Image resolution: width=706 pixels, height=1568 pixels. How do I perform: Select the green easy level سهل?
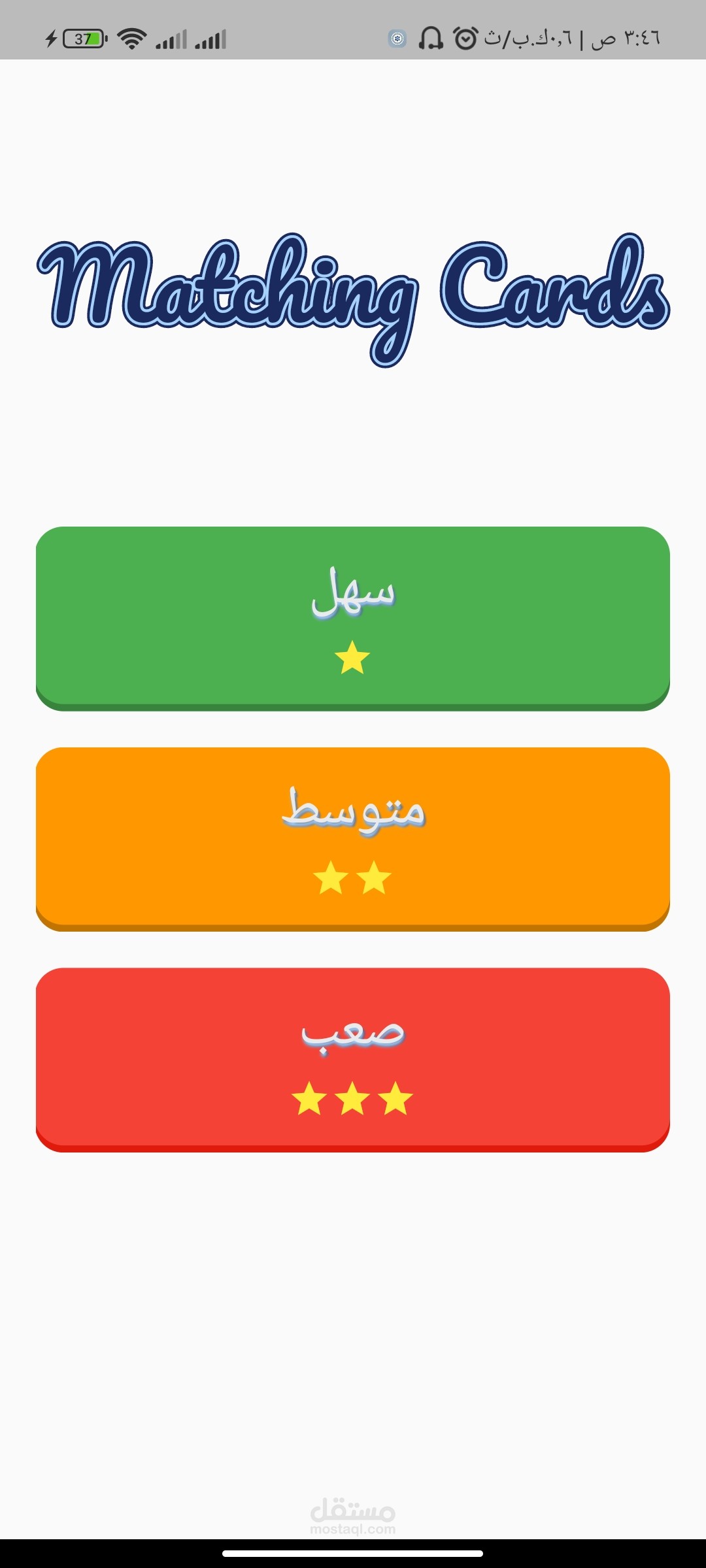tap(353, 617)
